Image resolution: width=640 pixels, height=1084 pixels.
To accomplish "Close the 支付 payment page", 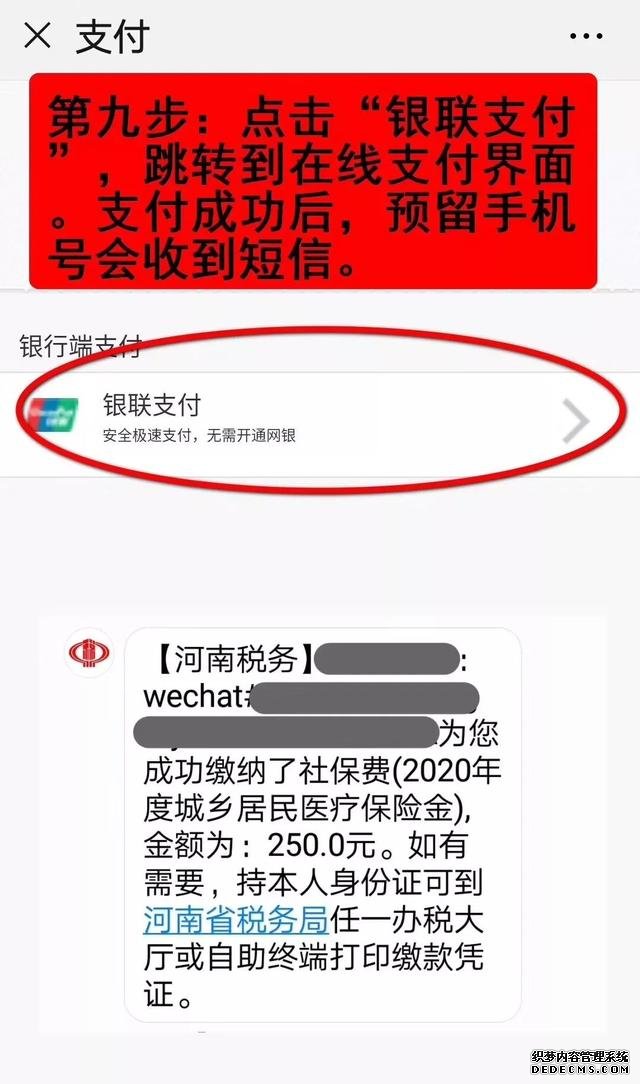I will tap(37, 37).
